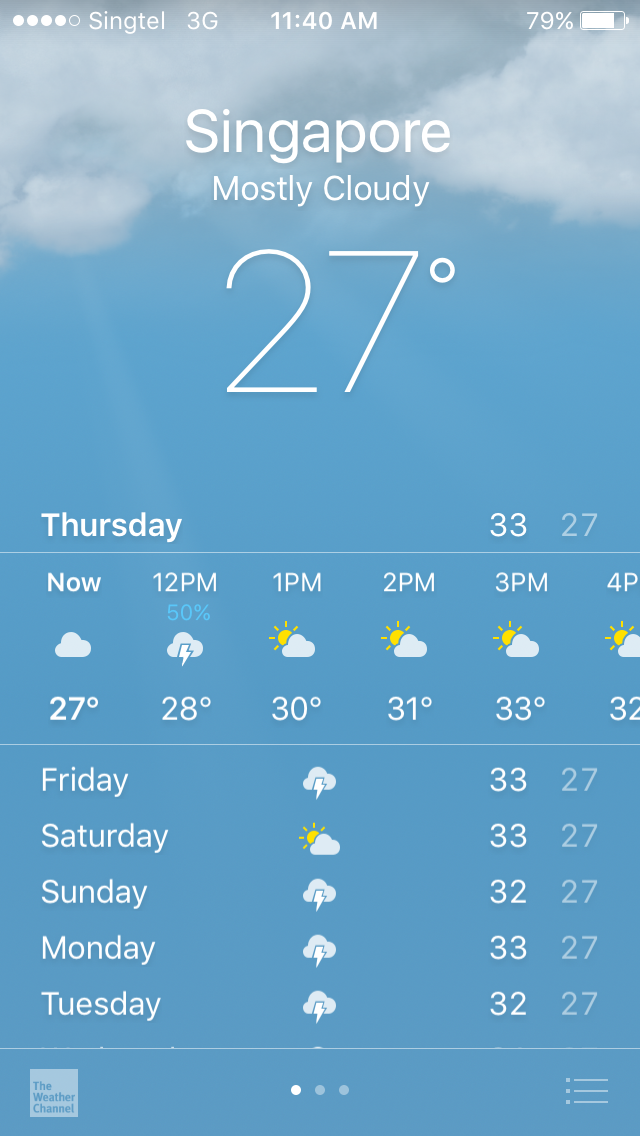Tap the page indicator dots
Image resolution: width=640 pixels, height=1136 pixels.
[x=320, y=1090]
